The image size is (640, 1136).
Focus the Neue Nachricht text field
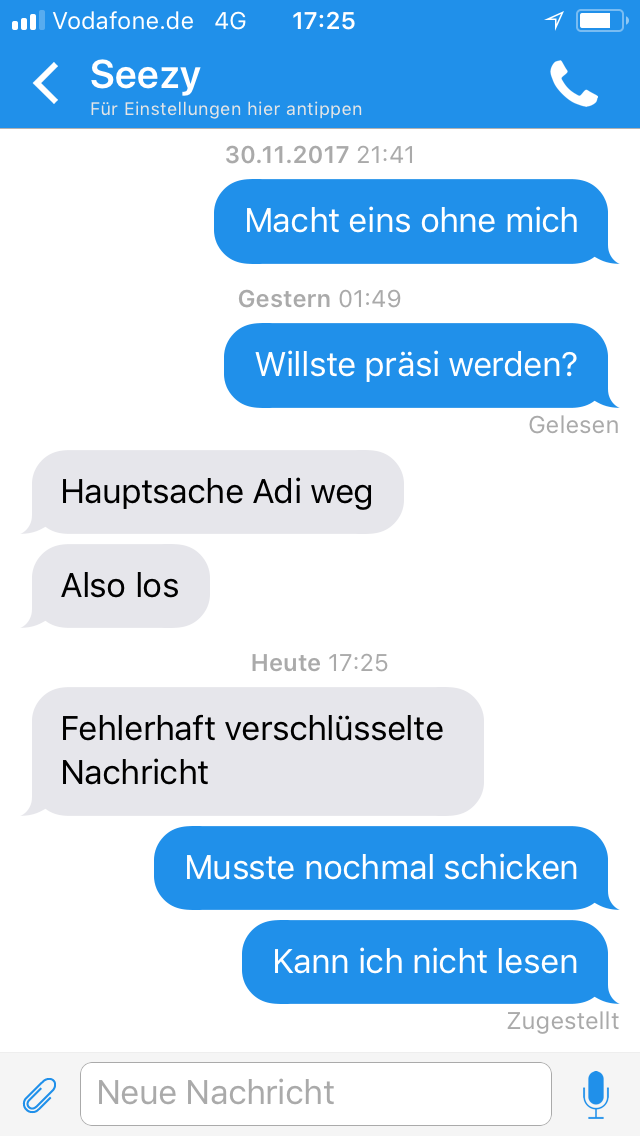(315, 1093)
